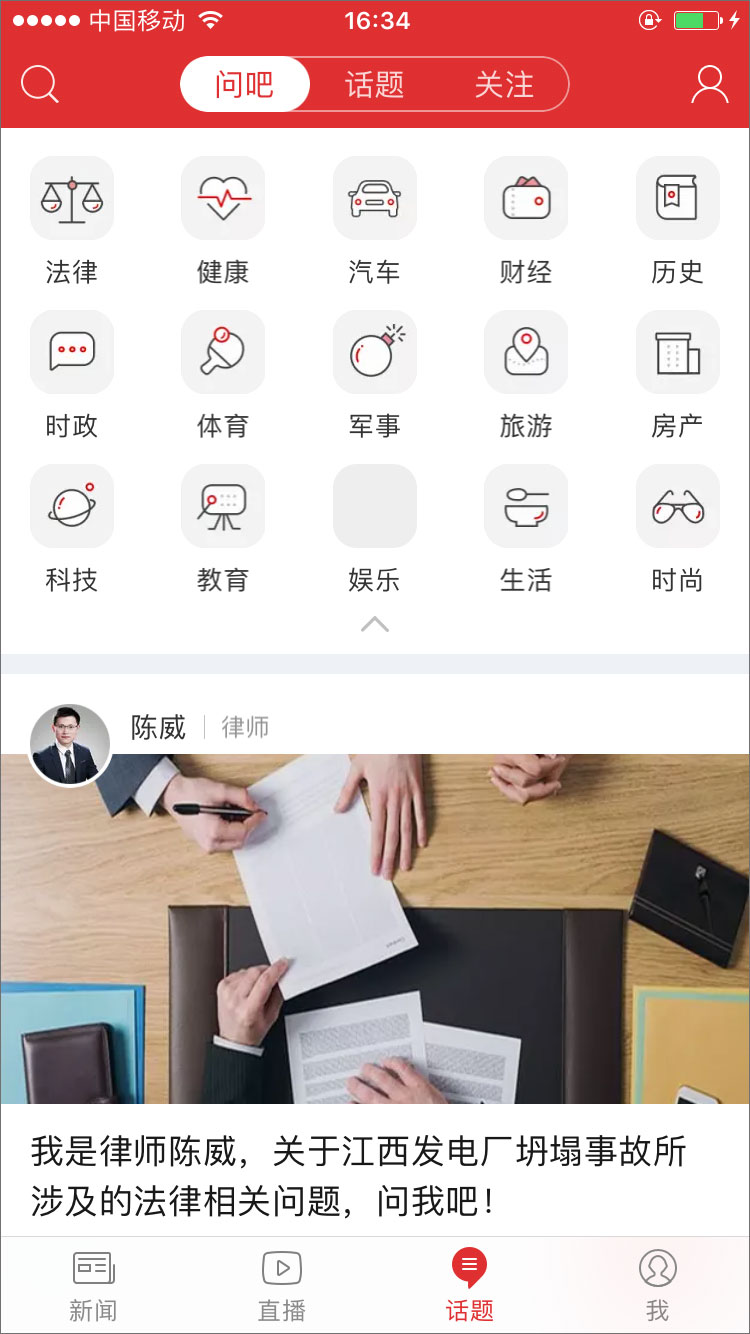Open the user profile icon

(709, 85)
